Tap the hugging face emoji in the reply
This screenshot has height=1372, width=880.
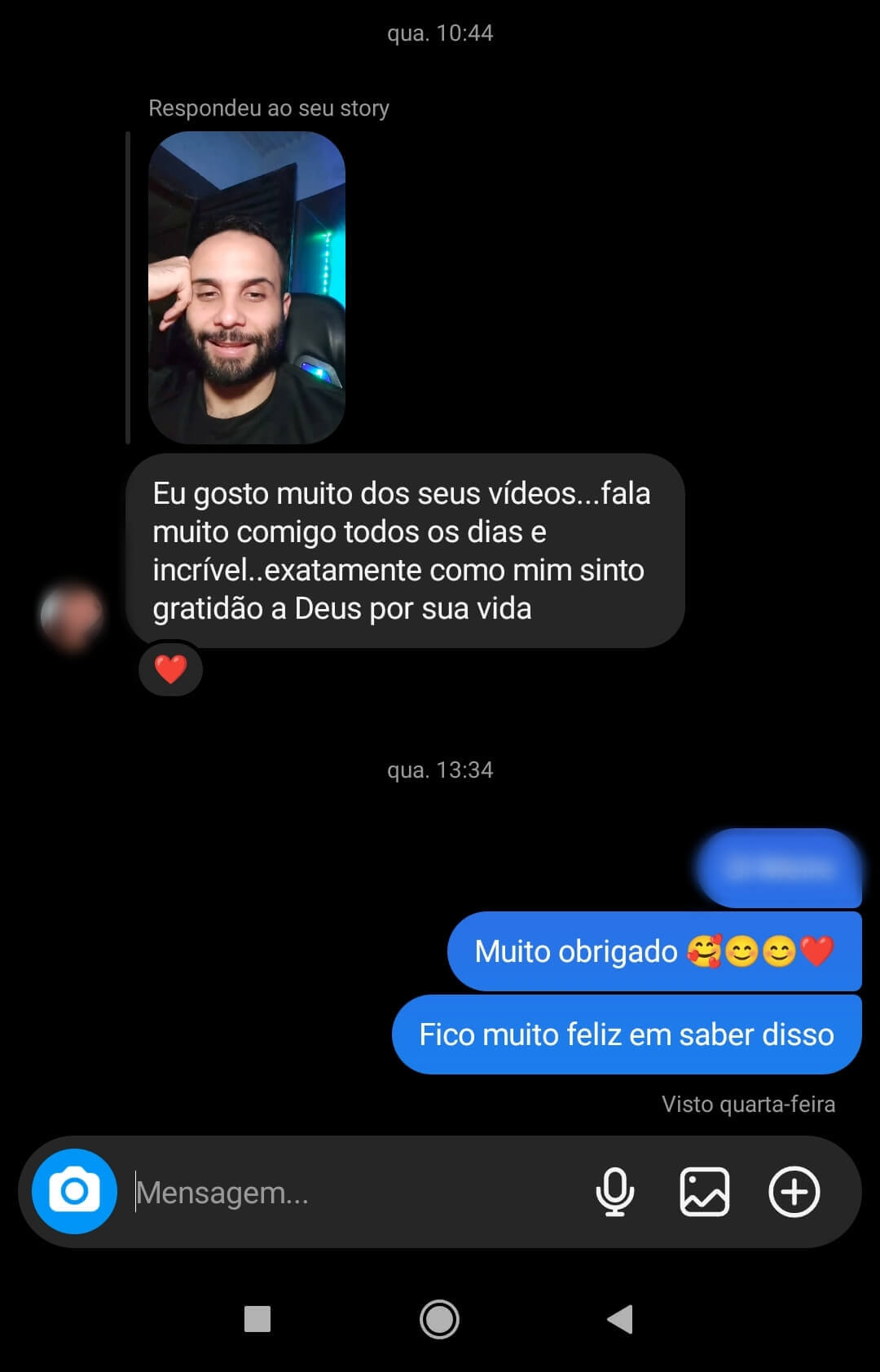click(x=706, y=951)
